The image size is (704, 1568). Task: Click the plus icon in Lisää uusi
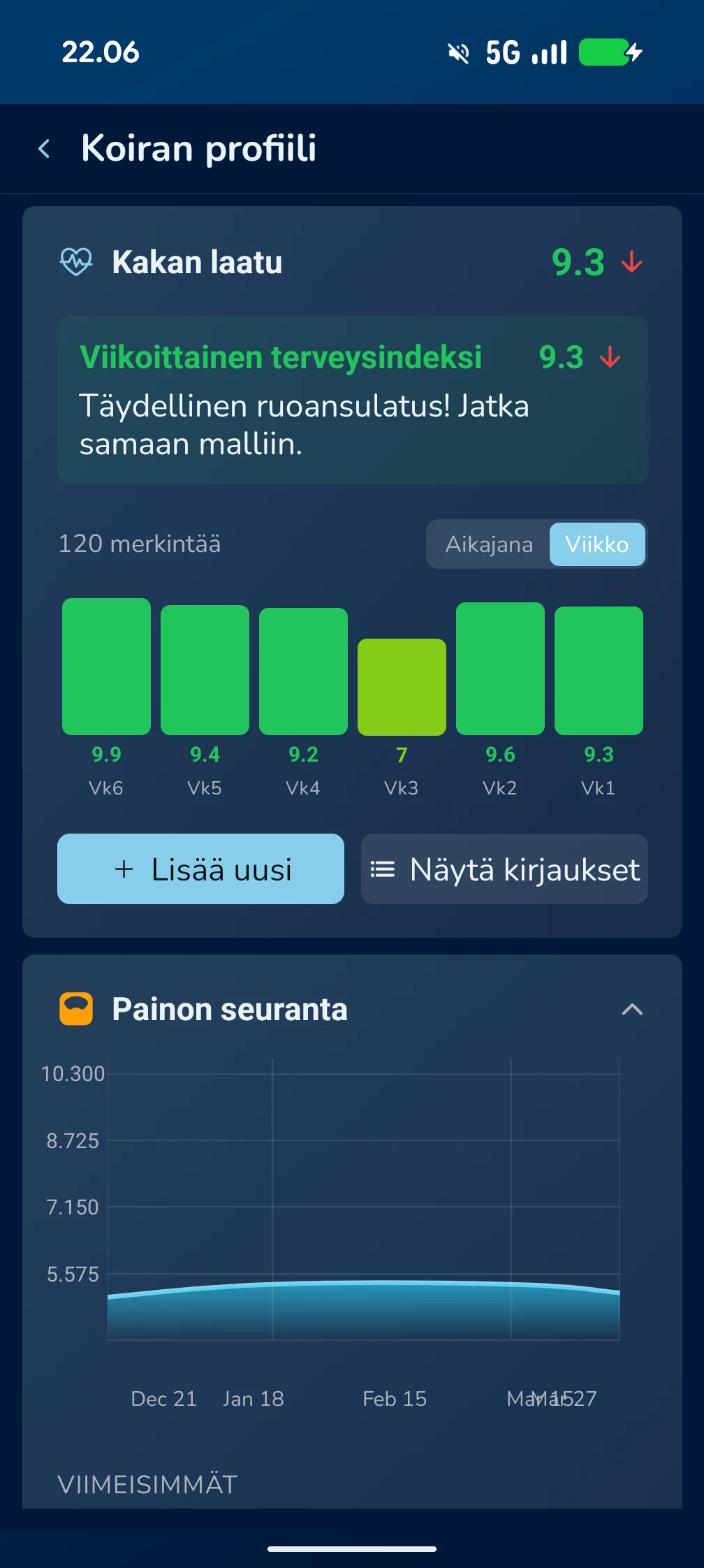(x=123, y=869)
